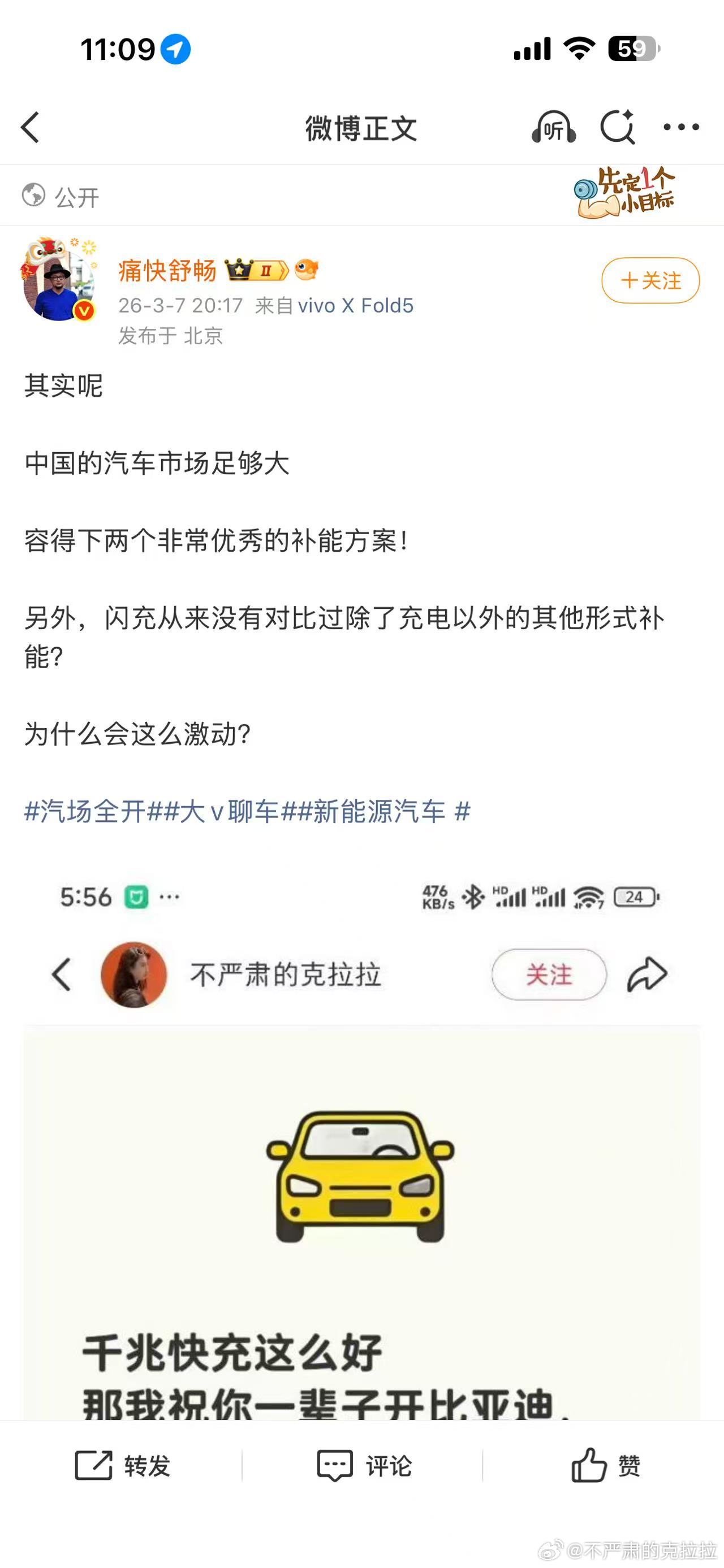Open 痛快舒畅's profile avatar

(x=59, y=280)
